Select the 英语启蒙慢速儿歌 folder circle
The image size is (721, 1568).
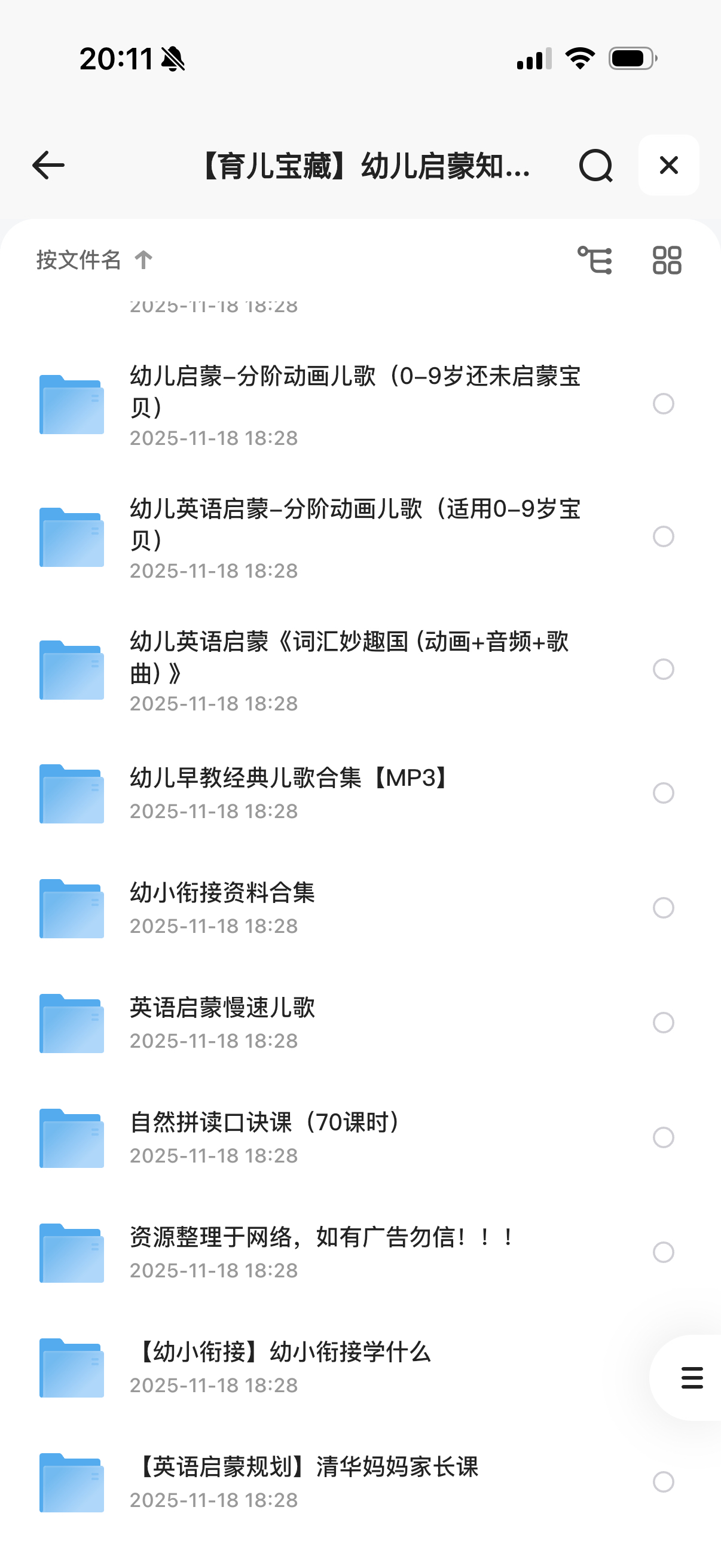coord(663,1023)
